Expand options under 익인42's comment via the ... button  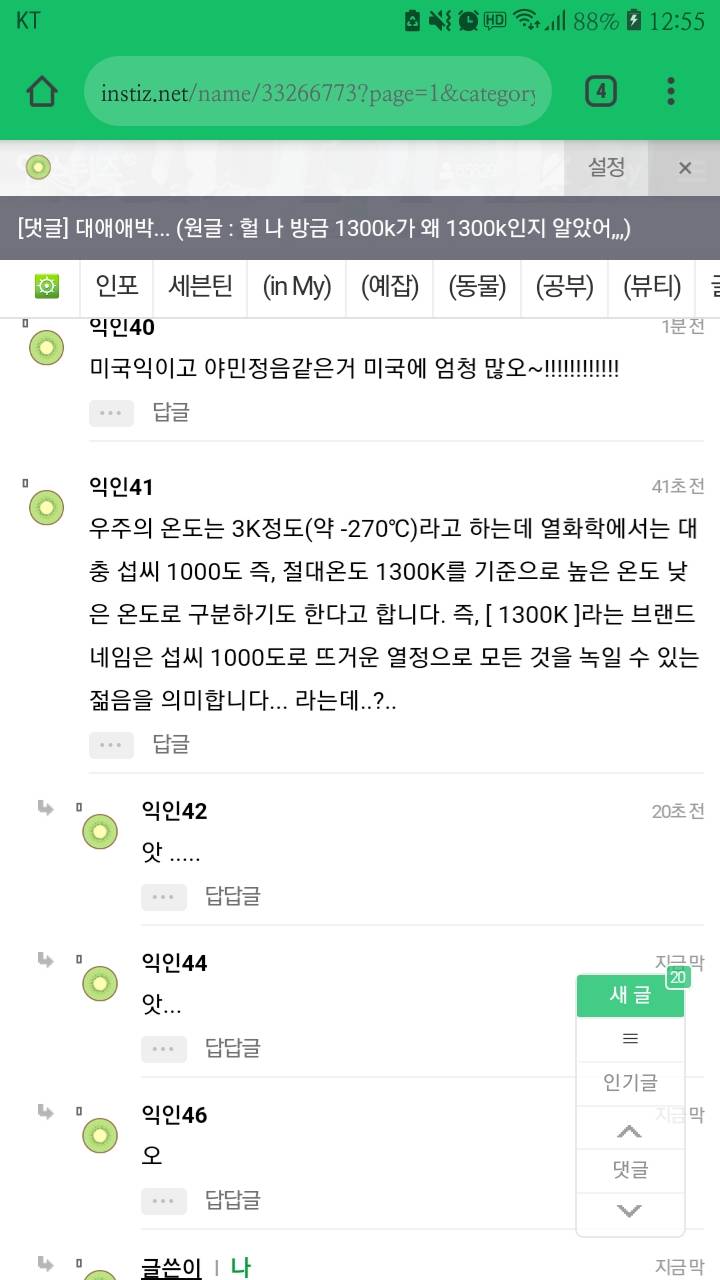click(x=163, y=897)
